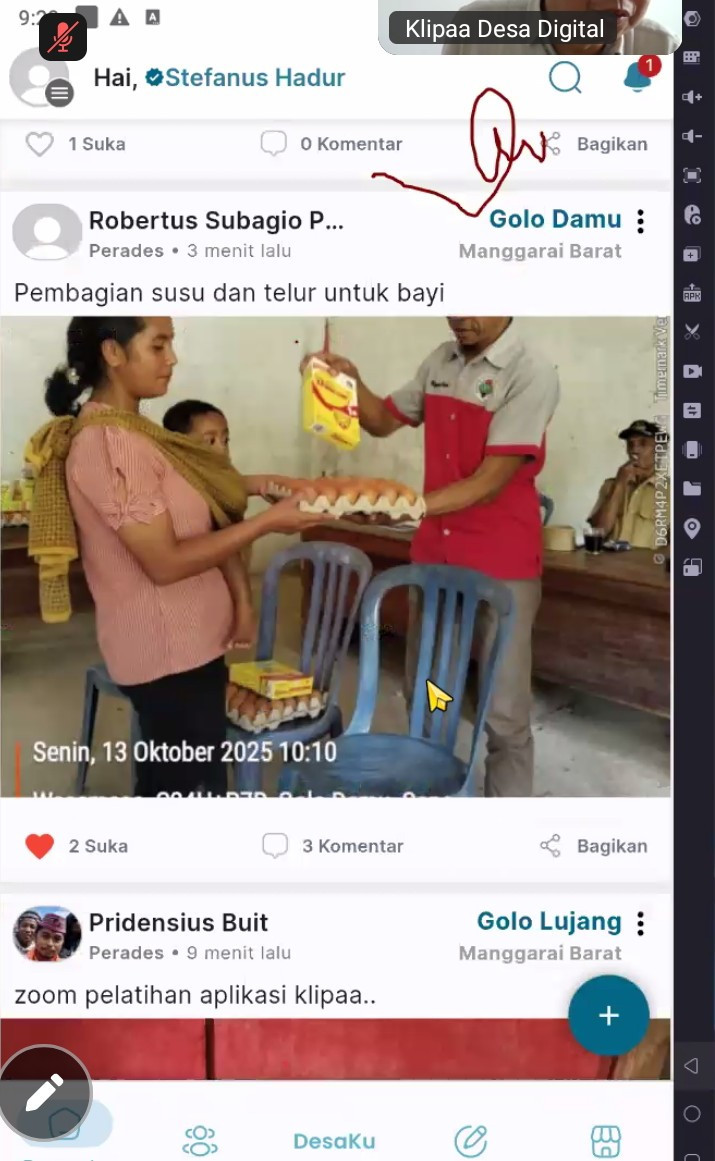Image resolution: width=715 pixels, height=1161 pixels.
Task: Open the write note tab
Action: pyautogui.click(x=470, y=1140)
